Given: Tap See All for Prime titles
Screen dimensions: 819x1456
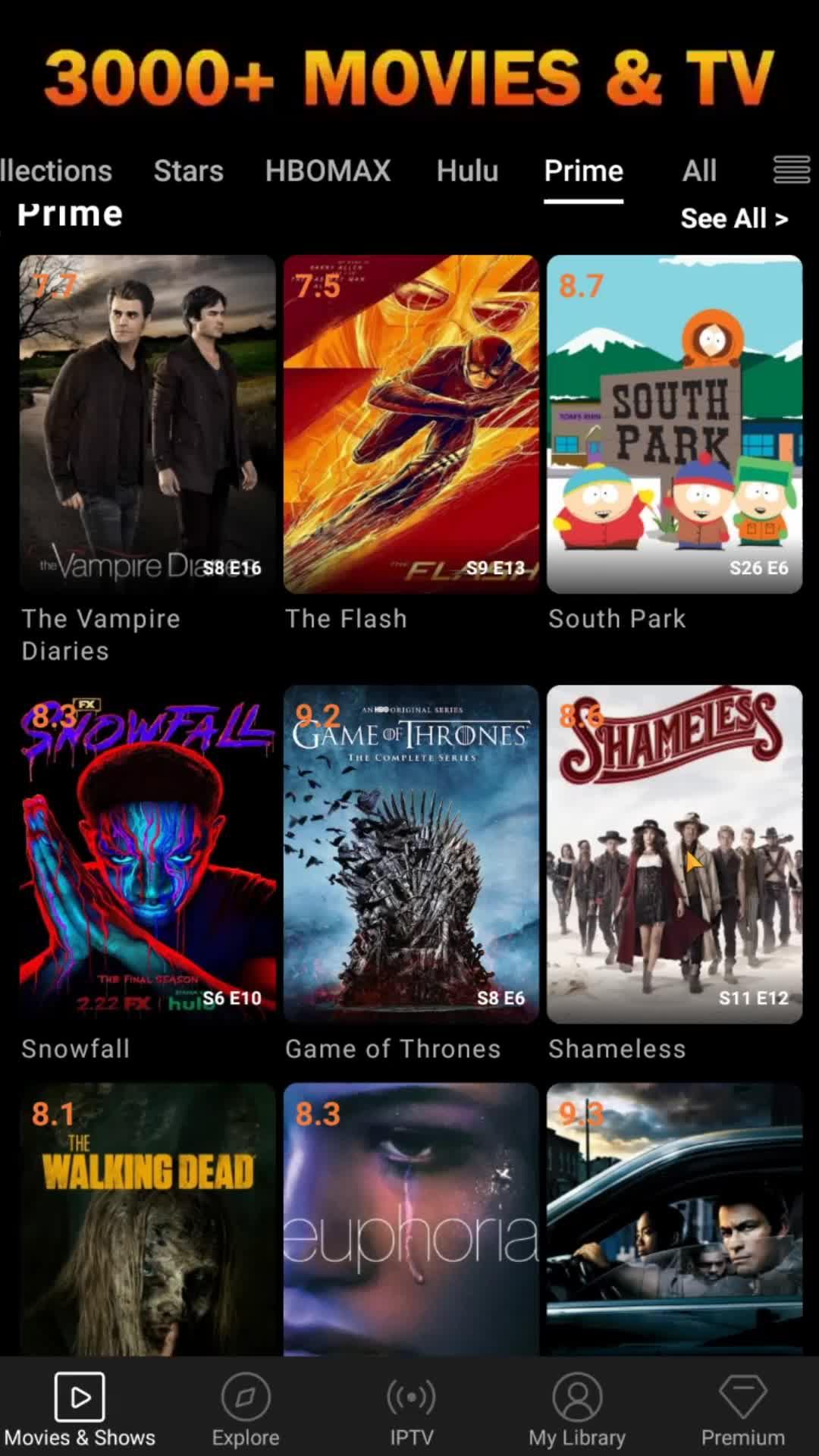Looking at the screenshot, I should point(733,218).
